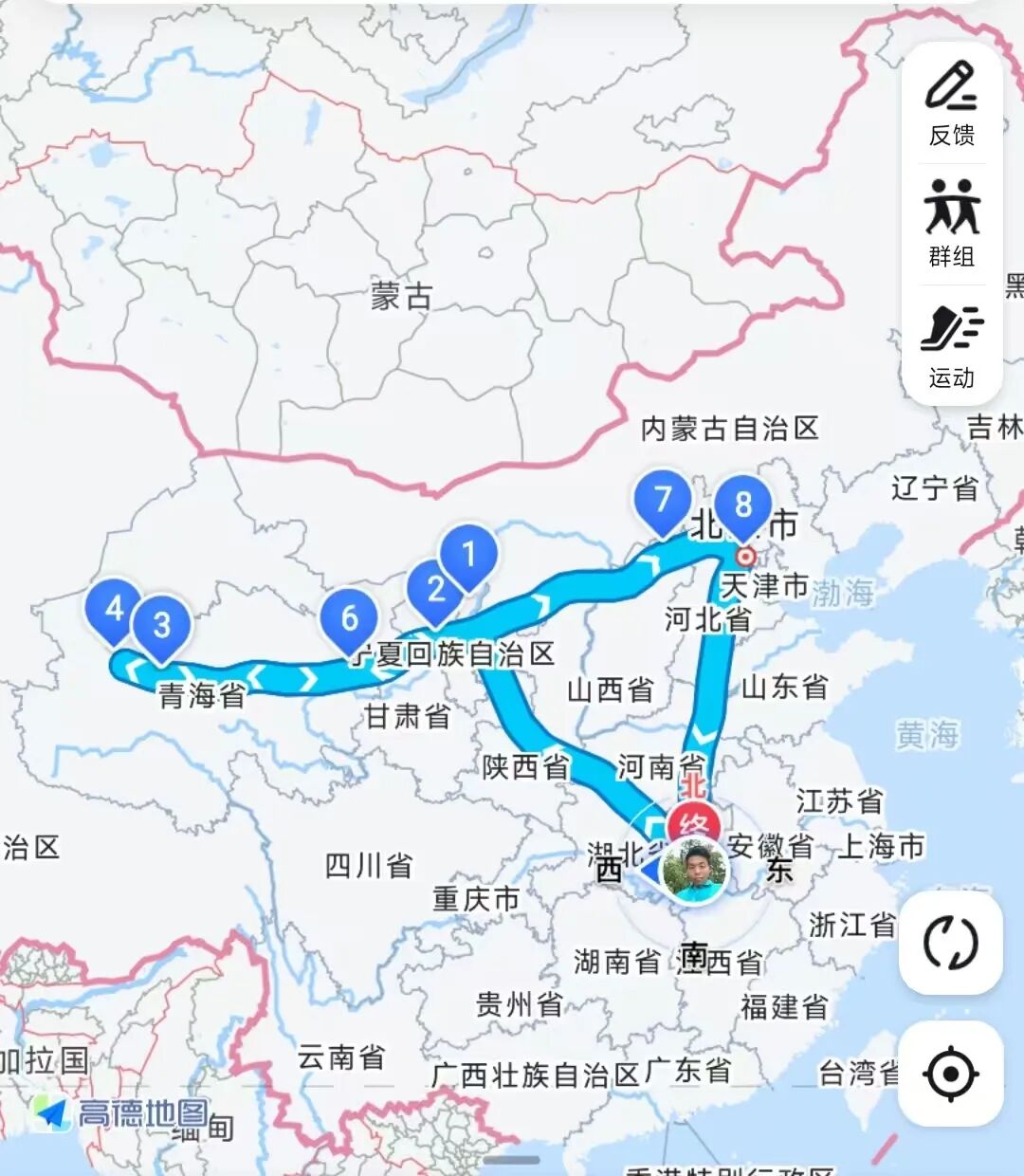This screenshot has height=1176, width=1024.
Task: Open the 群组 group feature
Action: coord(951,225)
